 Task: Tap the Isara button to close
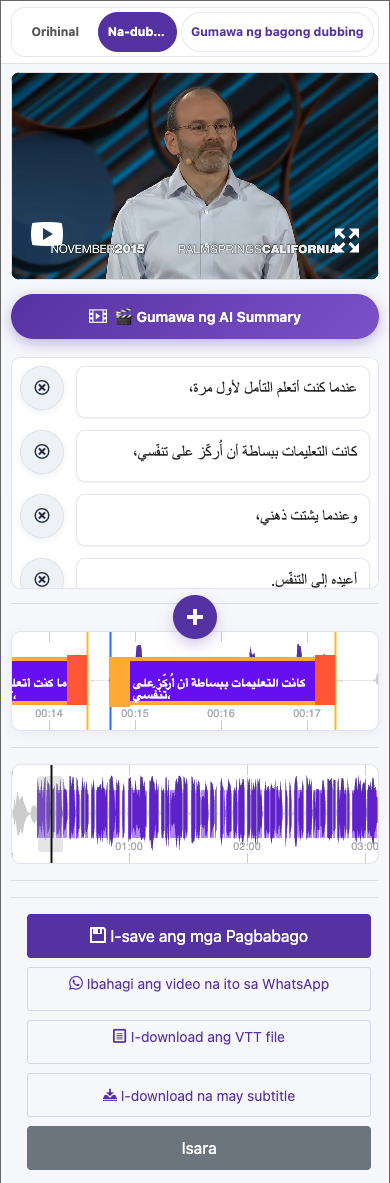coord(199,1148)
